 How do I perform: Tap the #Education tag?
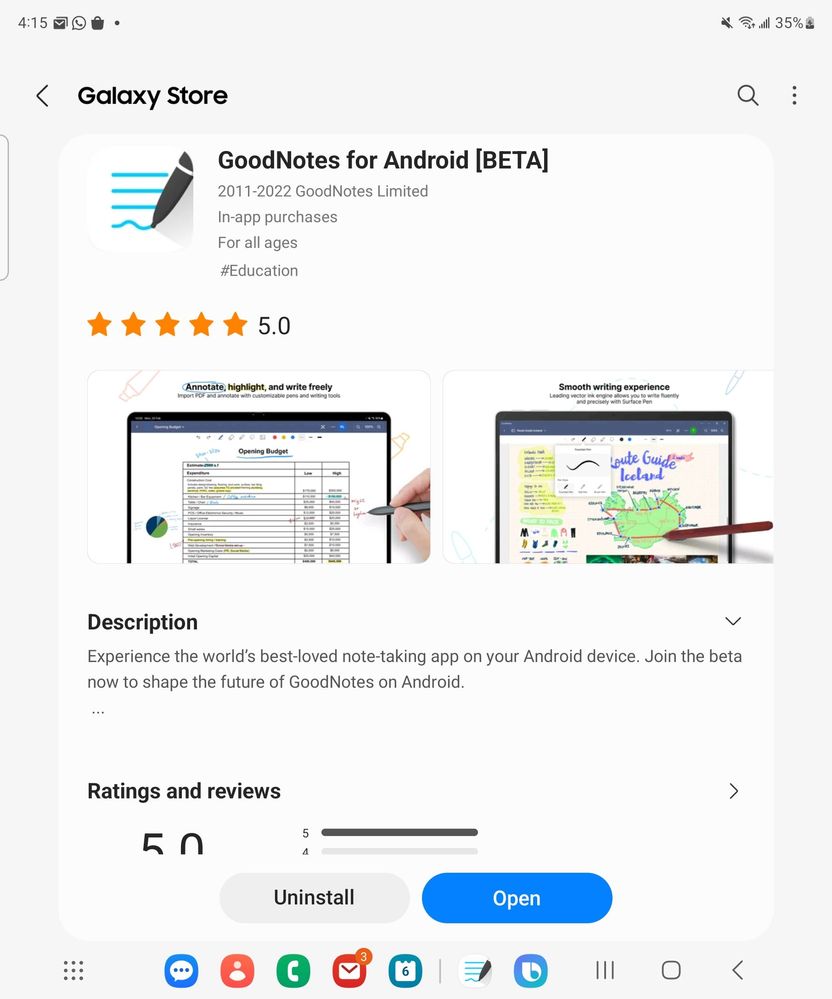click(259, 270)
